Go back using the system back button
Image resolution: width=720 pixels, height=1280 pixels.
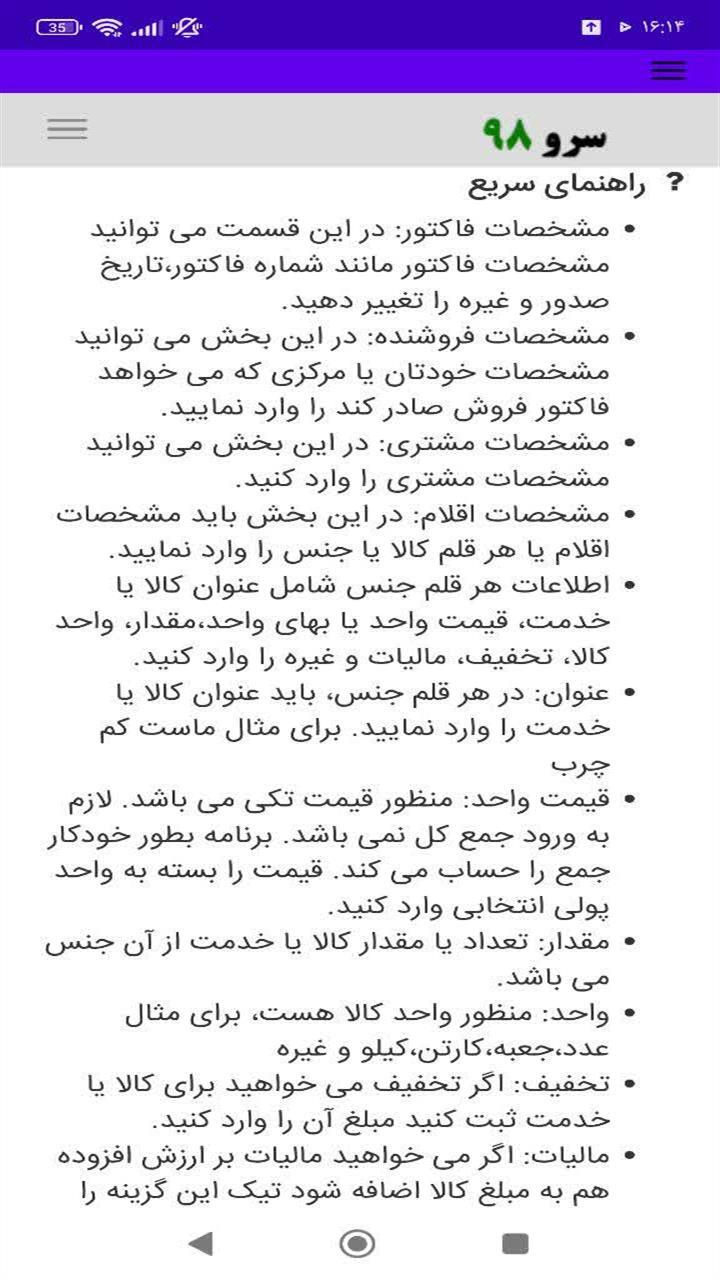[x=201, y=1243]
